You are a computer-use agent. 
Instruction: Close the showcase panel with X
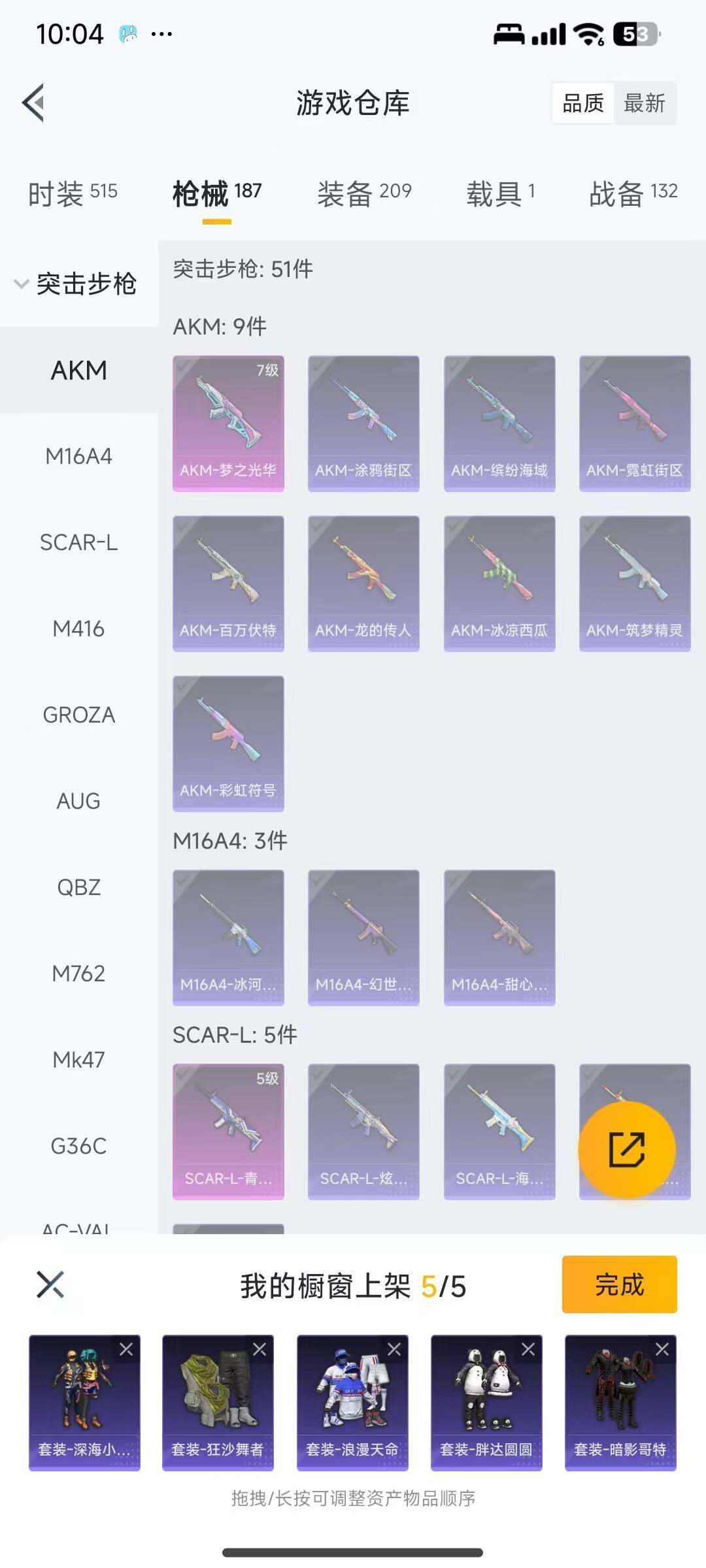tap(50, 1284)
